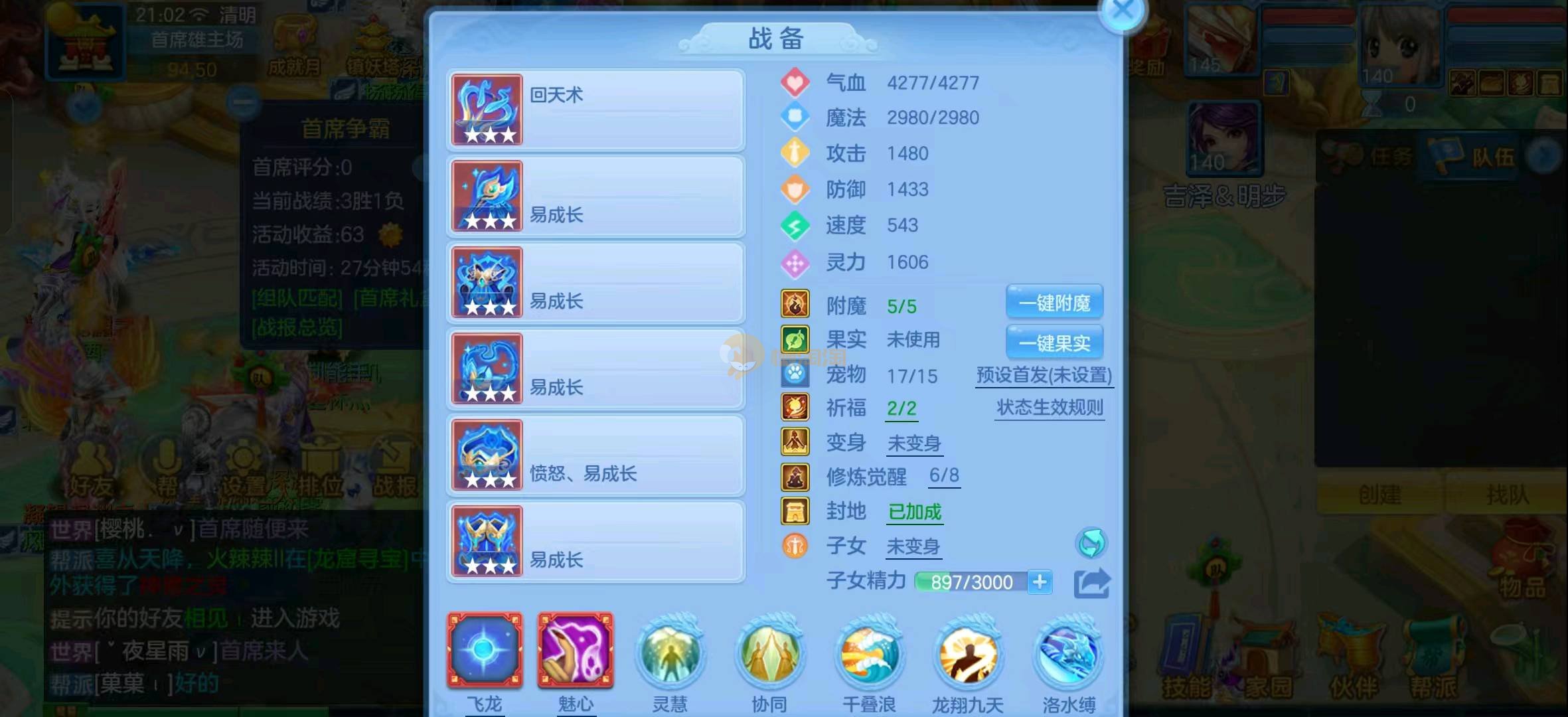
Task: Share the battle preparation stats
Action: click(1091, 584)
